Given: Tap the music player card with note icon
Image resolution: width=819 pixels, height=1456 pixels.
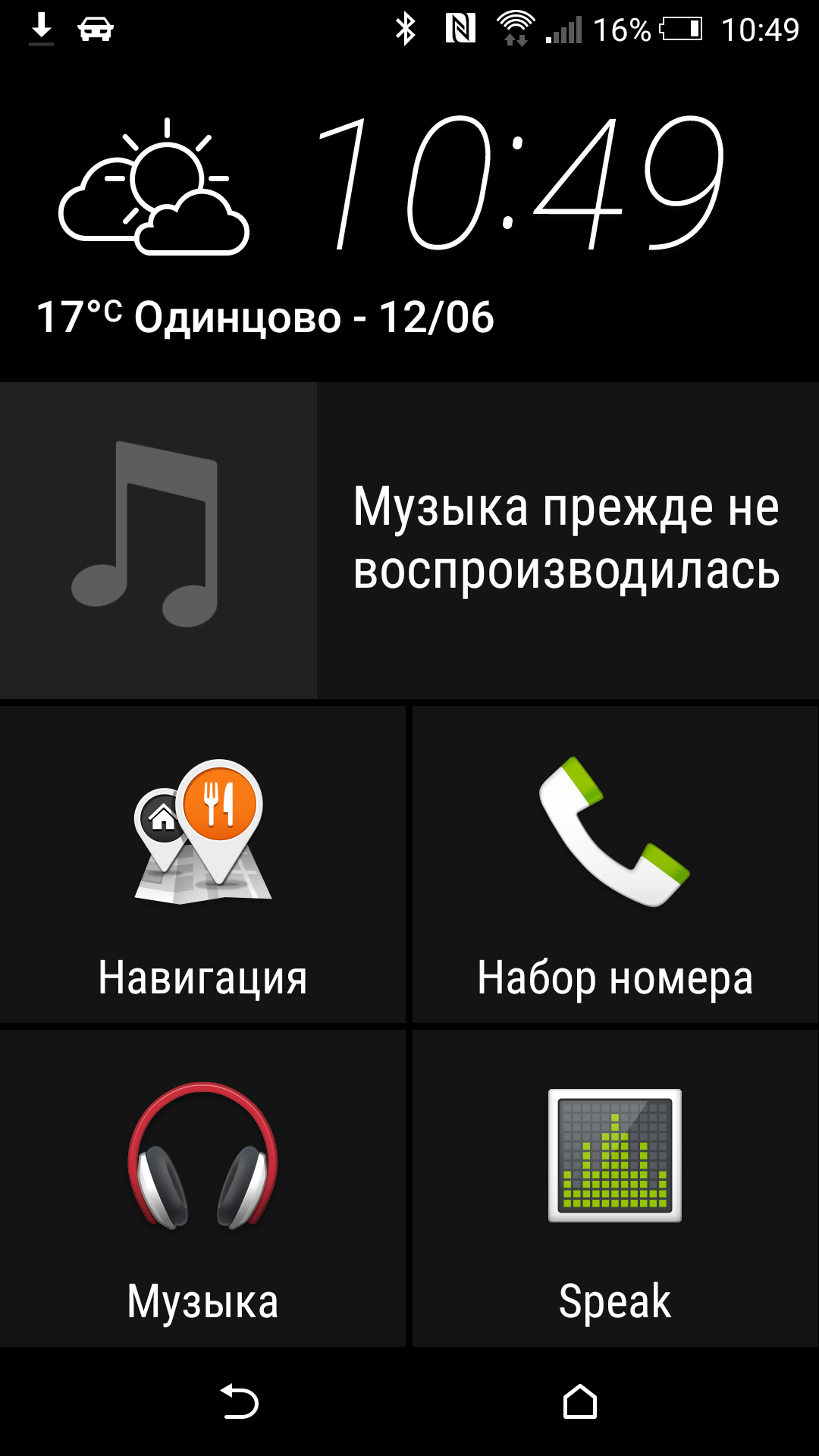Looking at the screenshot, I should (x=409, y=541).
